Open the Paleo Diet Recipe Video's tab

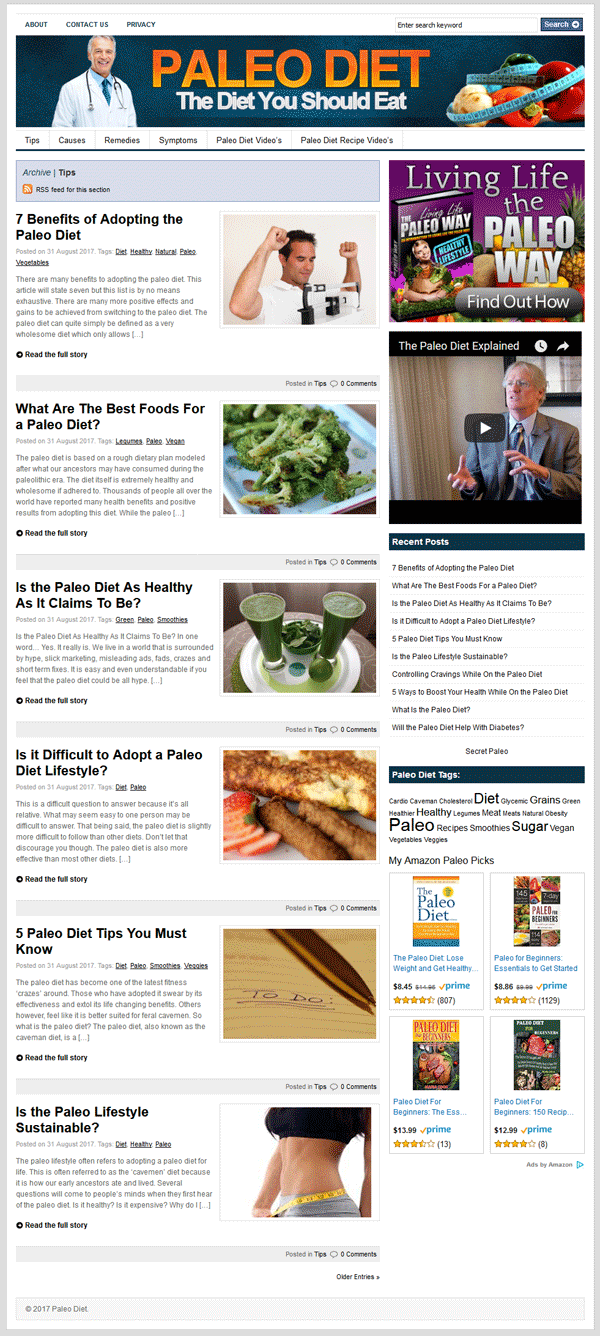(347, 140)
